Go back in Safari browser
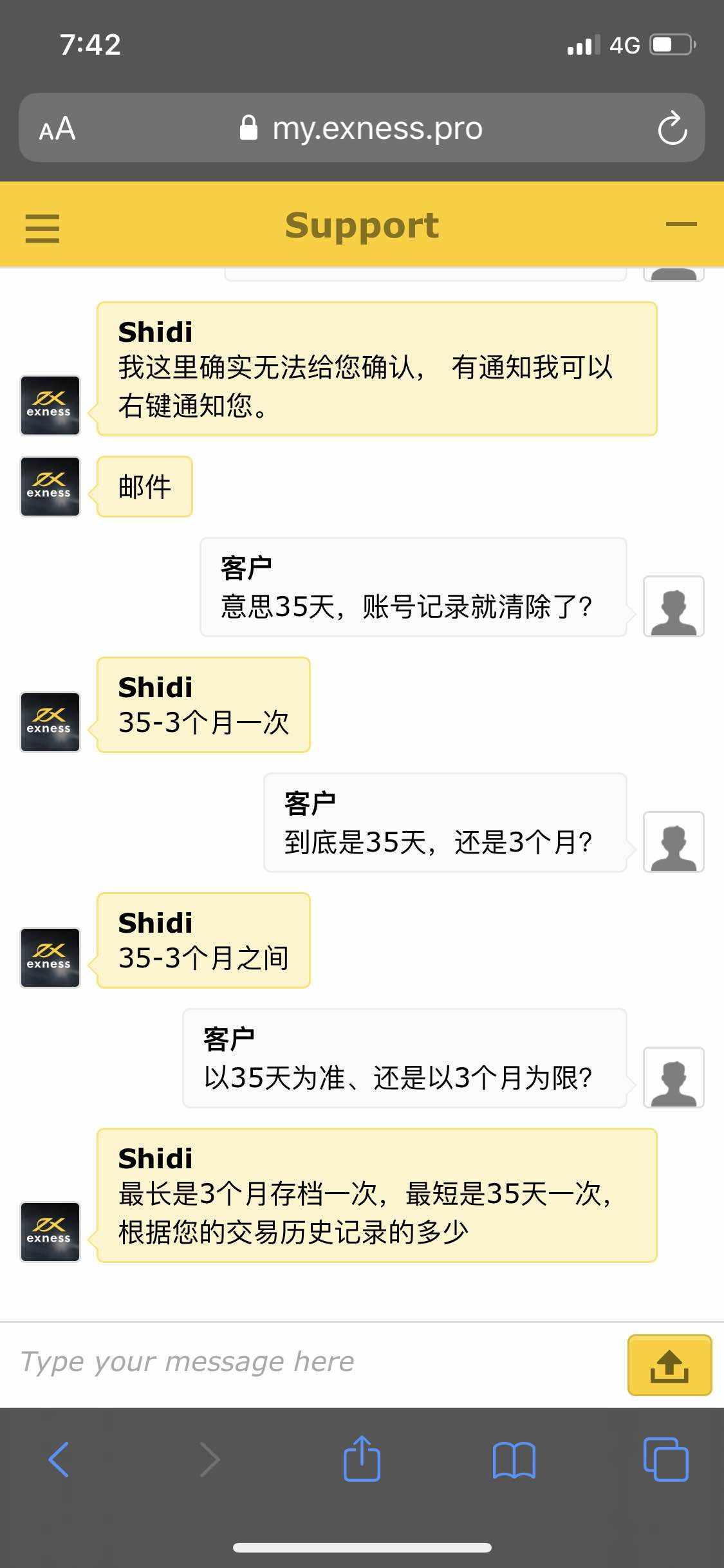Image resolution: width=724 pixels, height=1568 pixels. click(x=59, y=1459)
